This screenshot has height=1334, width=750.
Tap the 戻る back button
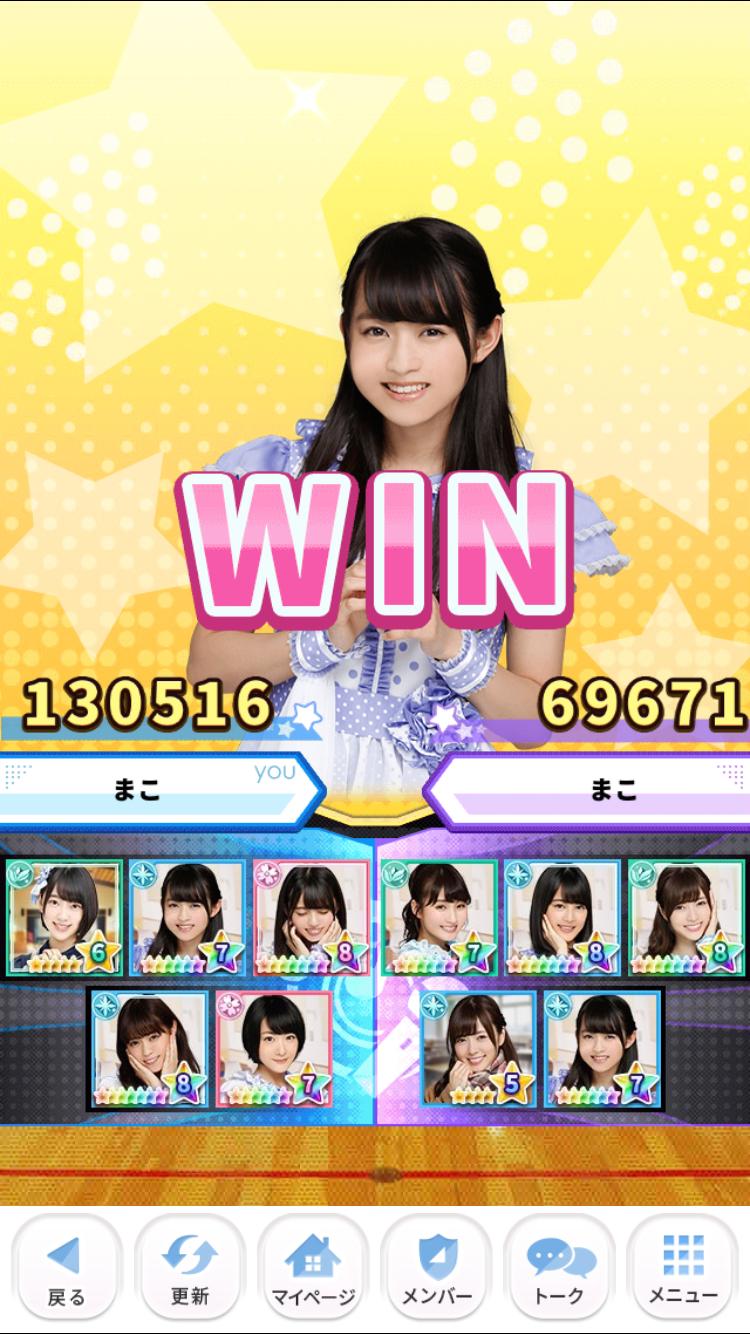click(66, 1269)
